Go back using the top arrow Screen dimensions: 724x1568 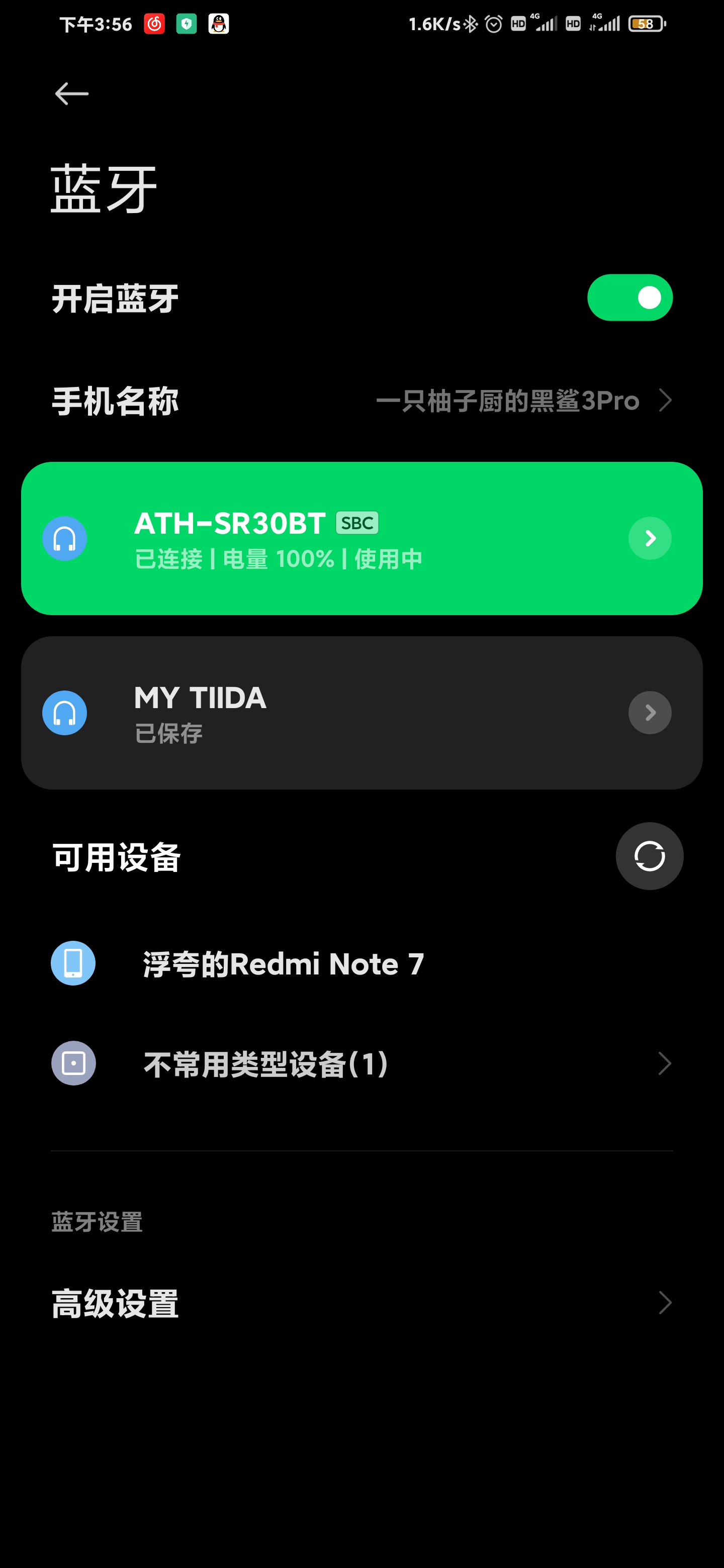[72, 94]
